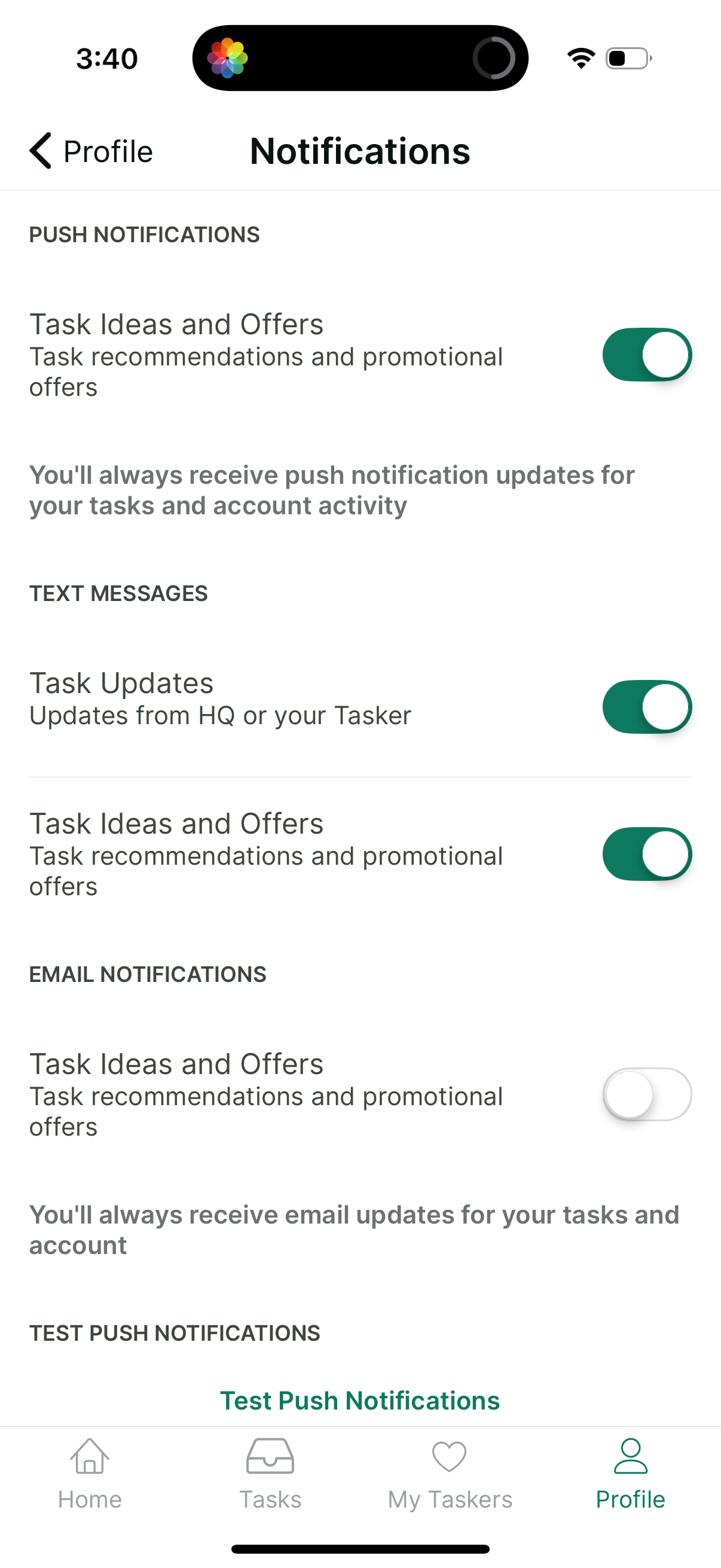721x1568 pixels.
Task: Tap the Notifications screen title
Action: [359, 151]
